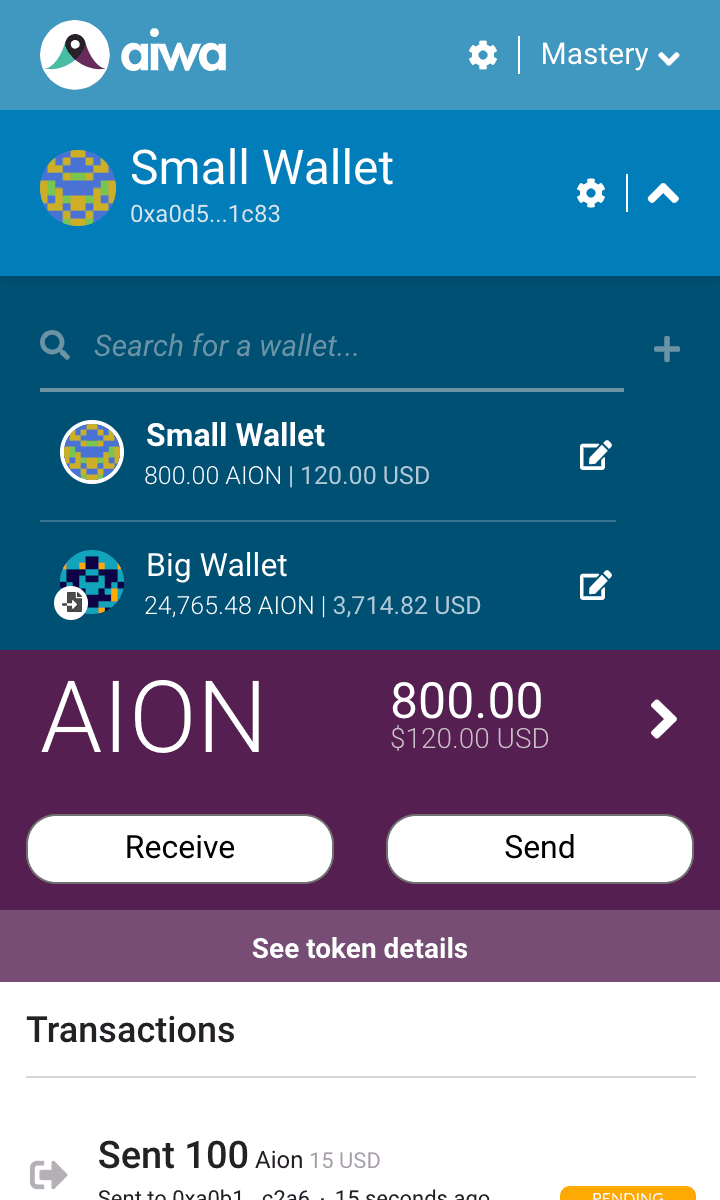The width and height of the screenshot is (720, 1200).
Task: Open AION balance details arrow
Action: 664,719
